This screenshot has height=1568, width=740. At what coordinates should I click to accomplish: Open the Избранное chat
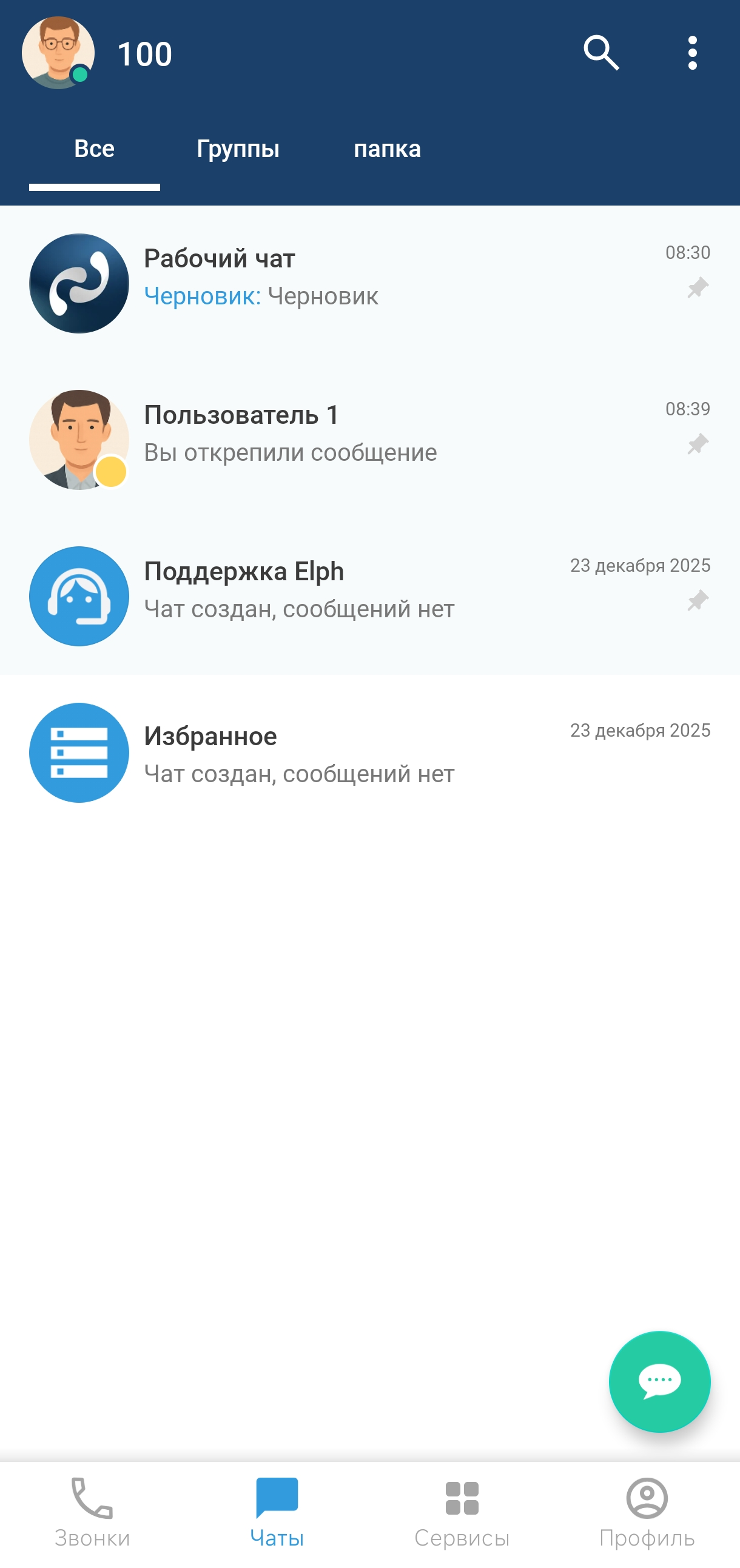[365, 753]
